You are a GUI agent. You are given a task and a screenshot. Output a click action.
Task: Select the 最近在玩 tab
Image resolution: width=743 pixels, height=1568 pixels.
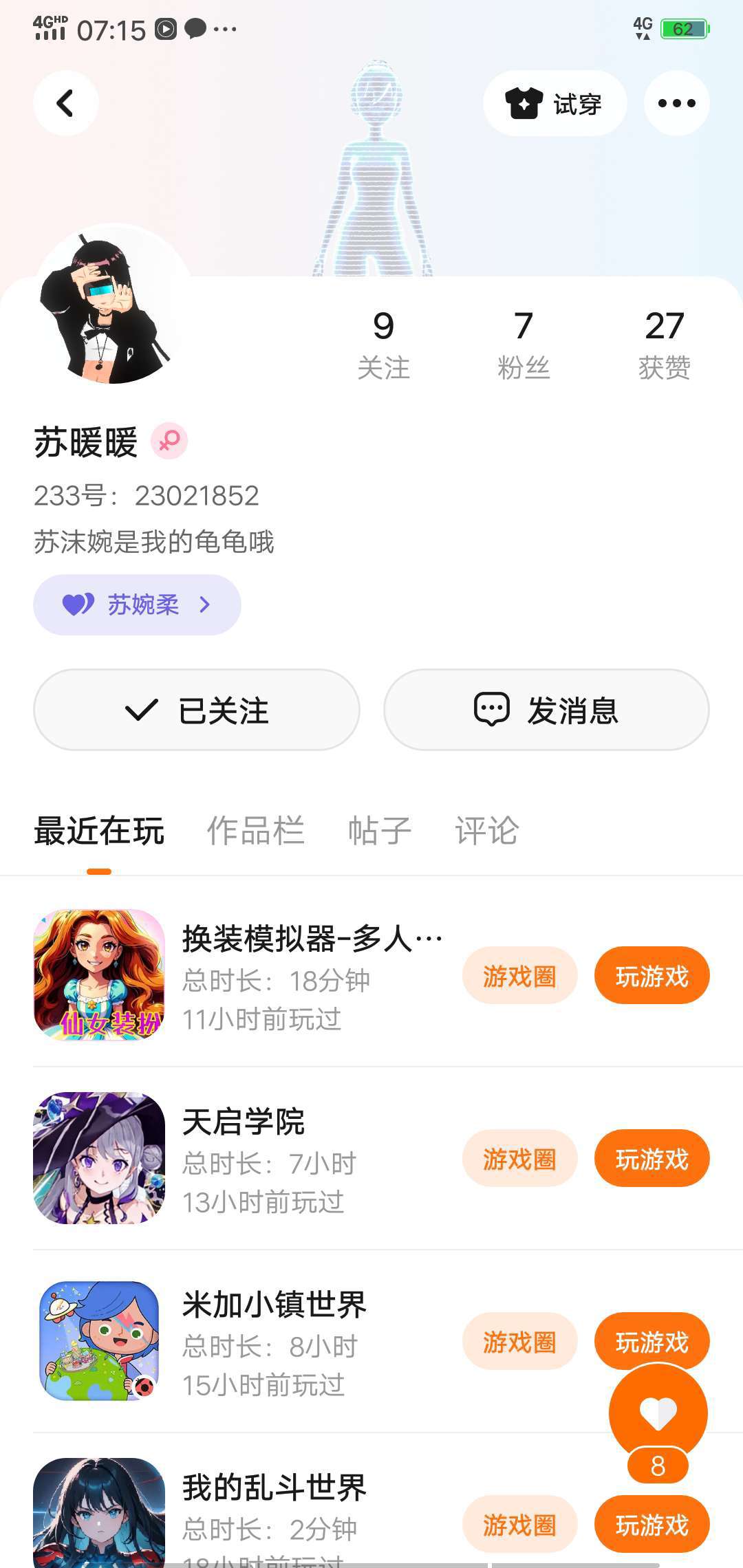[x=99, y=831]
